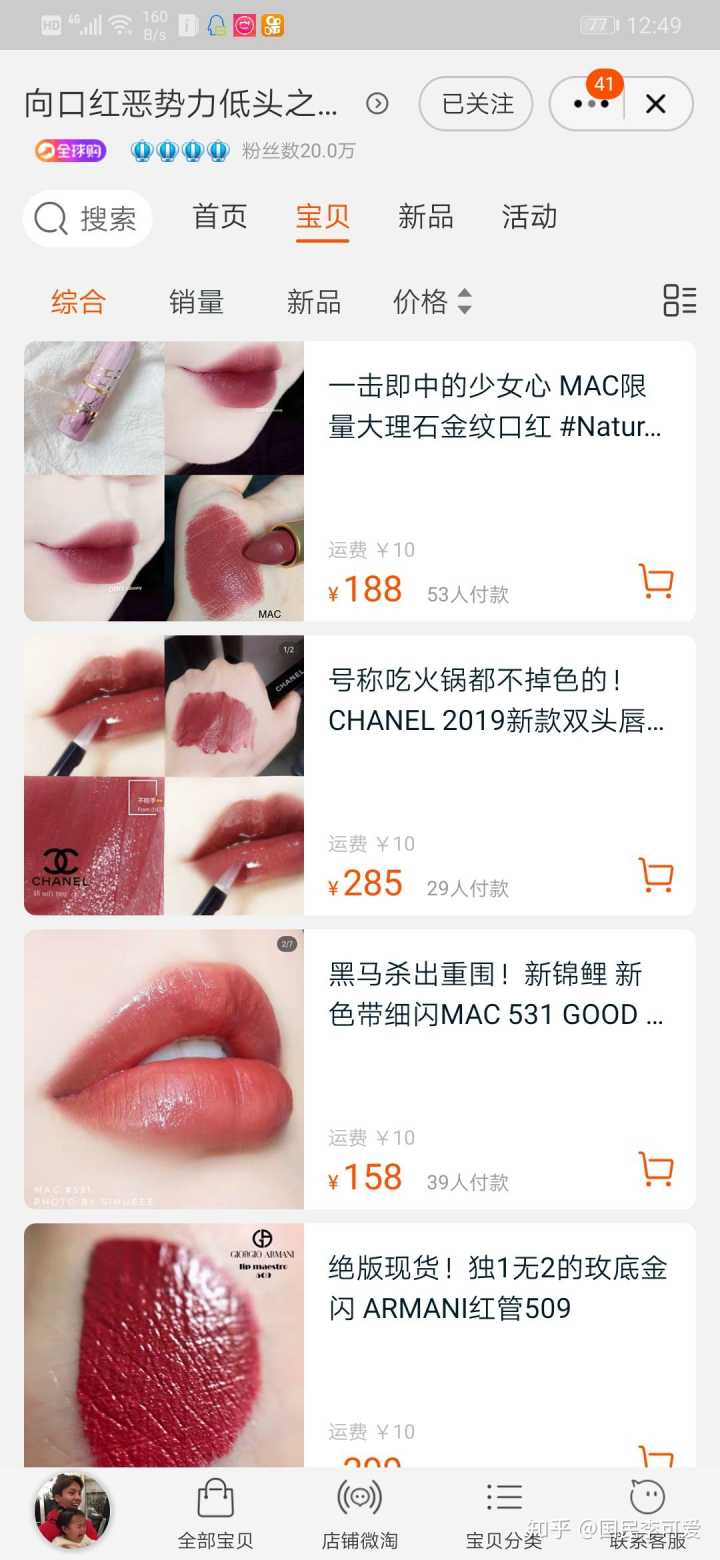Tap the 已关注 follow button
The height and width of the screenshot is (1560, 720).
coord(478,104)
